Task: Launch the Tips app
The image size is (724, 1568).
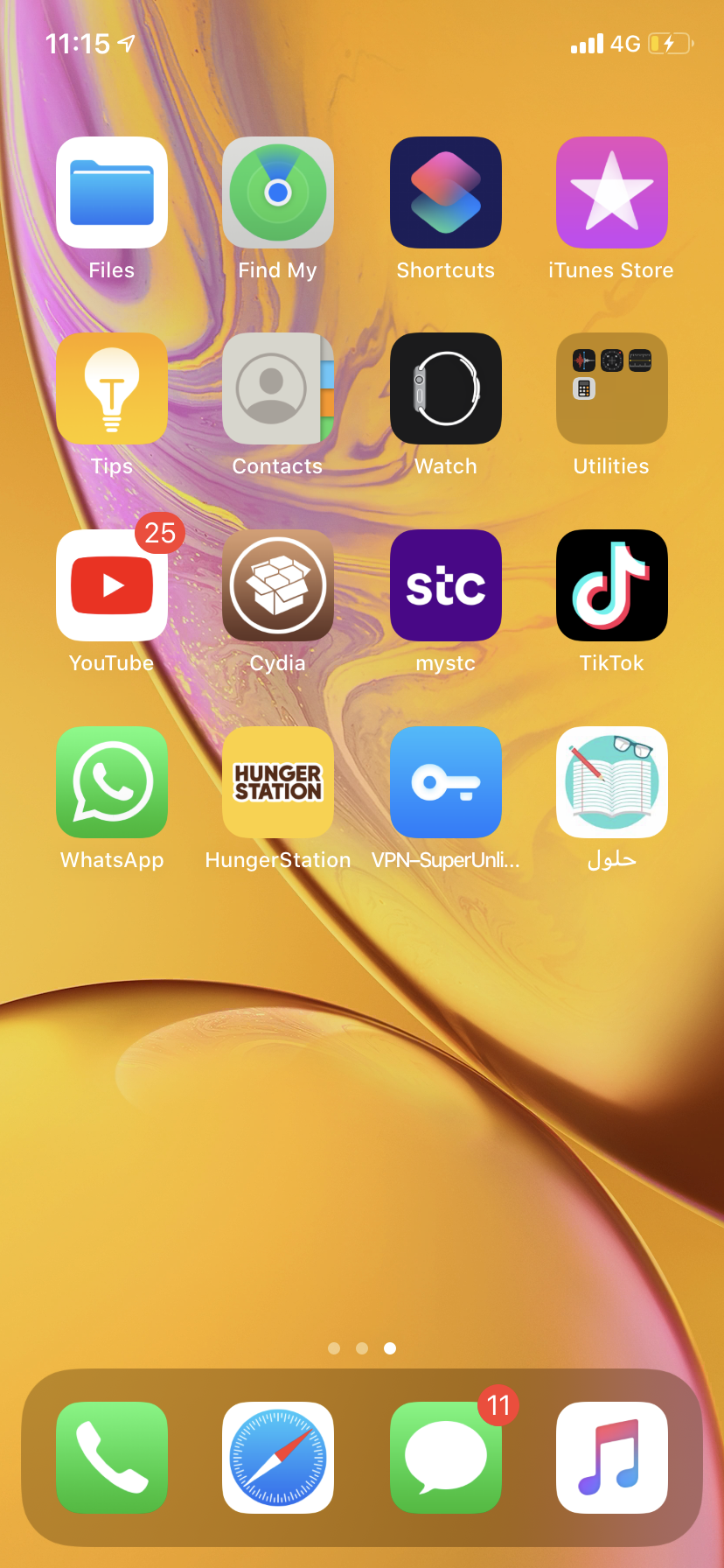Action: point(112,388)
